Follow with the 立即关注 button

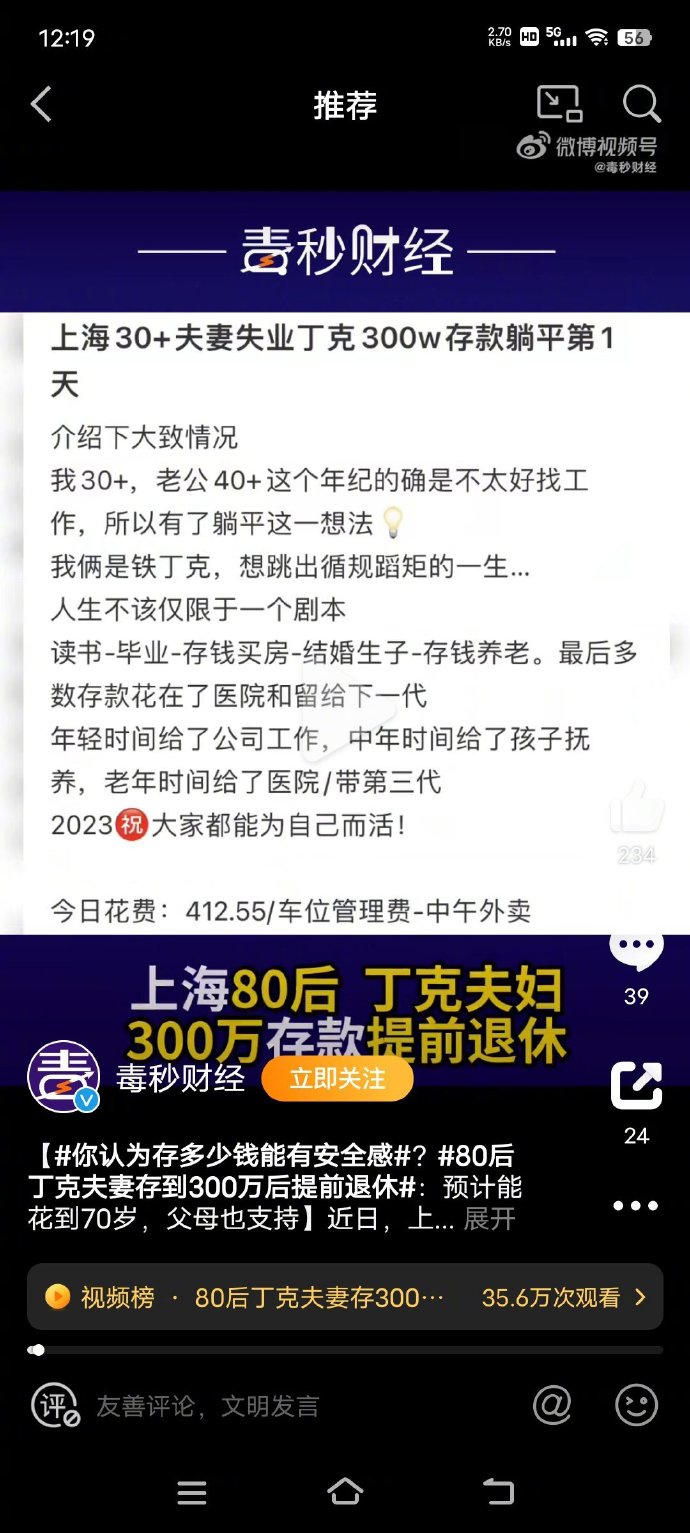pyautogui.click(x=337, y=1079)
